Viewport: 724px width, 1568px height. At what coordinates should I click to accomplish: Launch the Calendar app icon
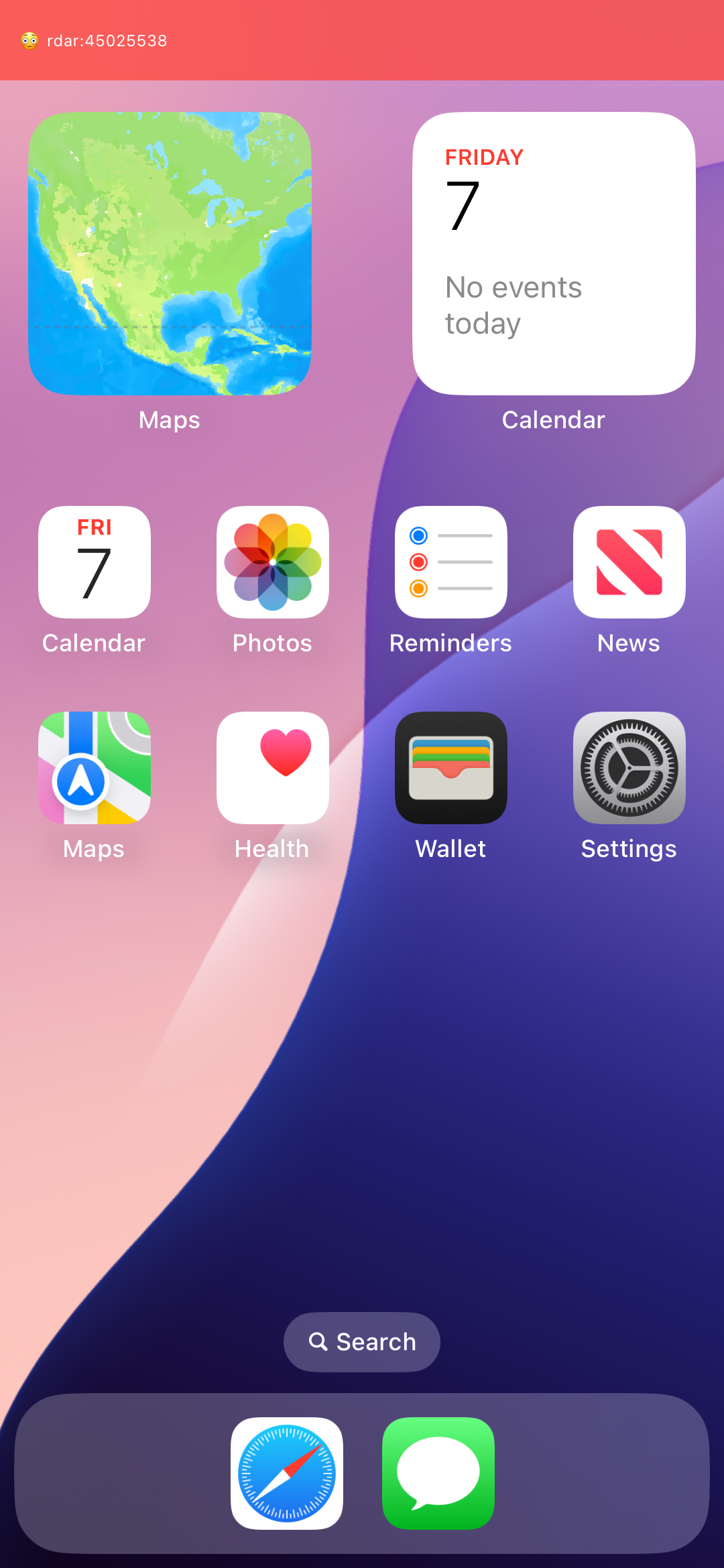pyautogui.click(x=95, y=562)
